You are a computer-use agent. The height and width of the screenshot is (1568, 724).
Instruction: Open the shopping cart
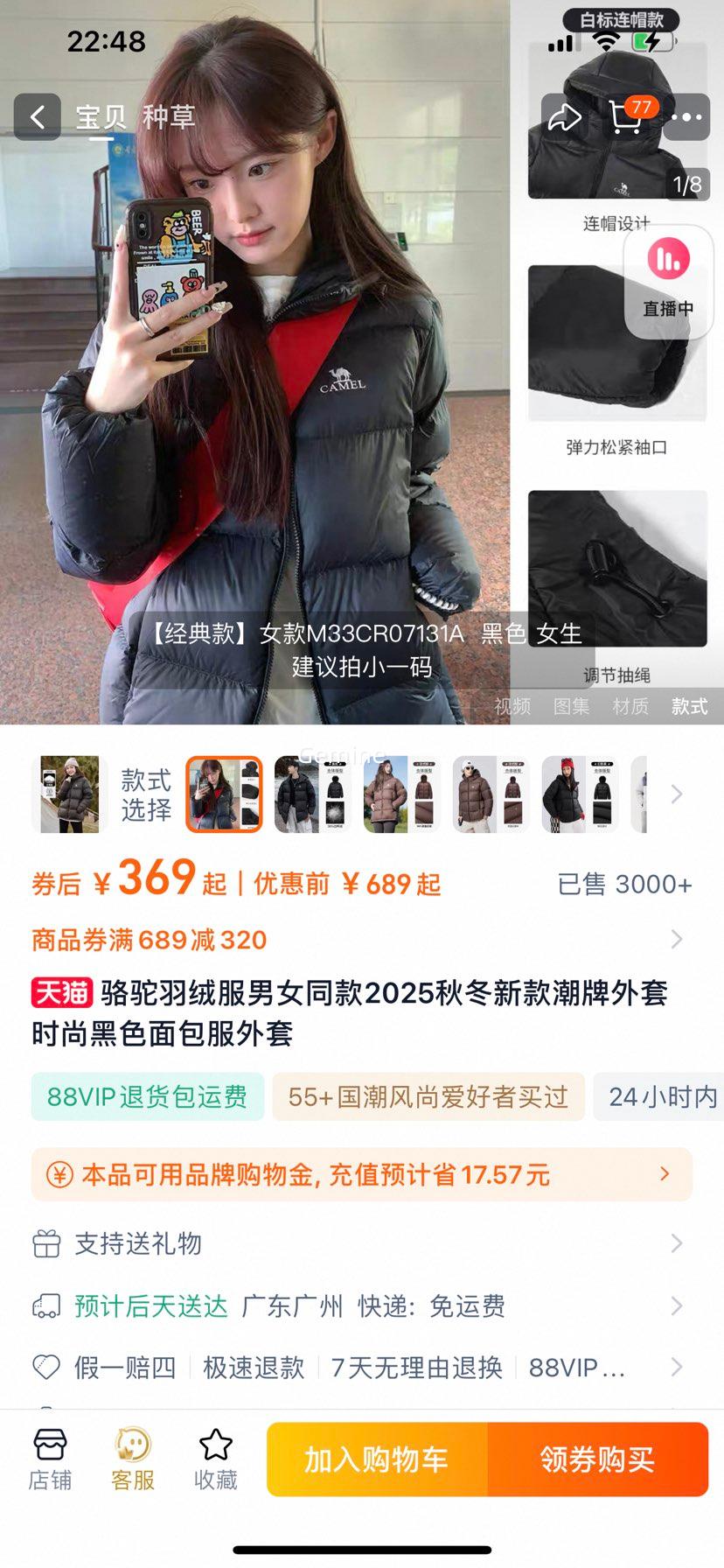click(628, 117)
